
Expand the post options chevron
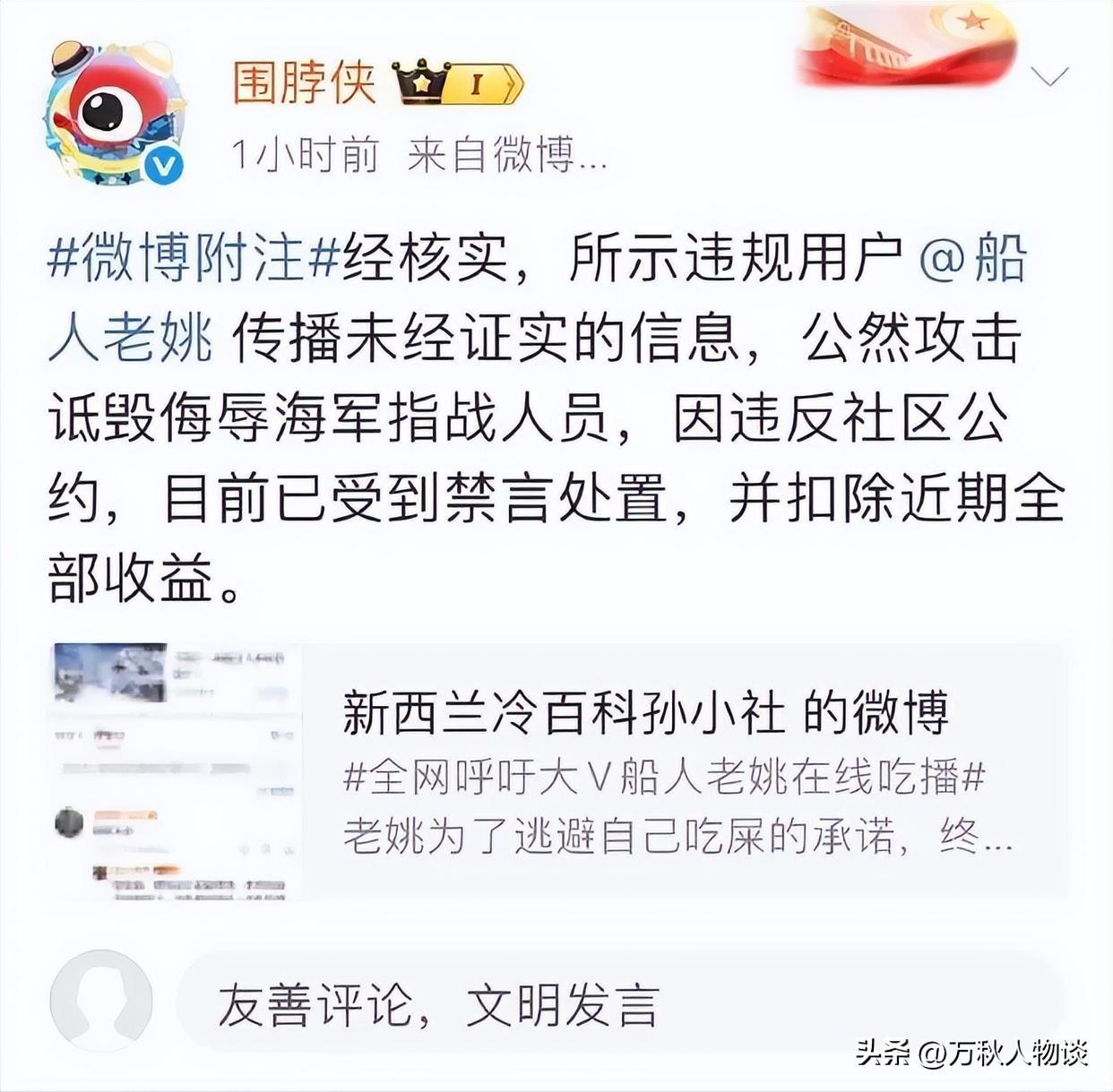[x=1049, y=77]
